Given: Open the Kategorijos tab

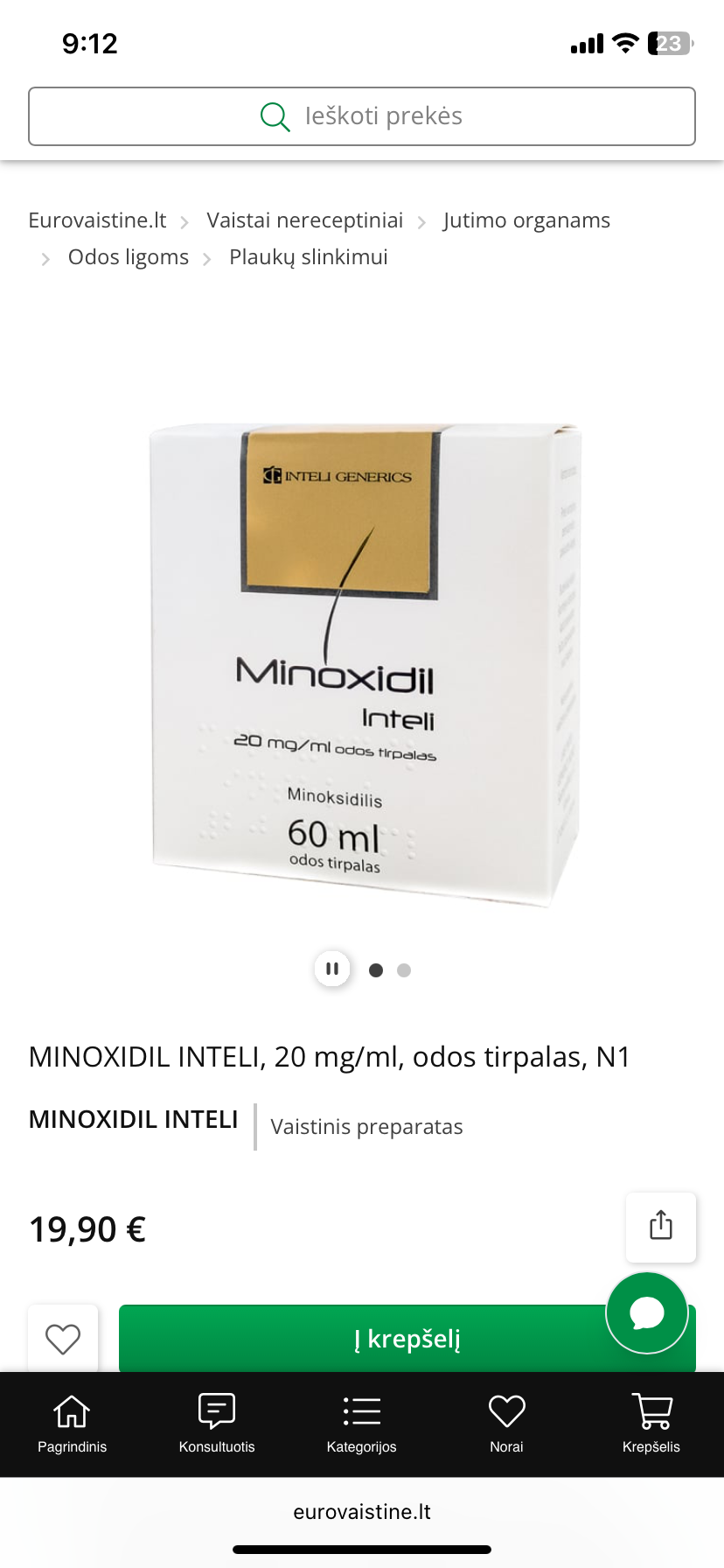Looking at the screenshot, I should tap(362, 1422).
